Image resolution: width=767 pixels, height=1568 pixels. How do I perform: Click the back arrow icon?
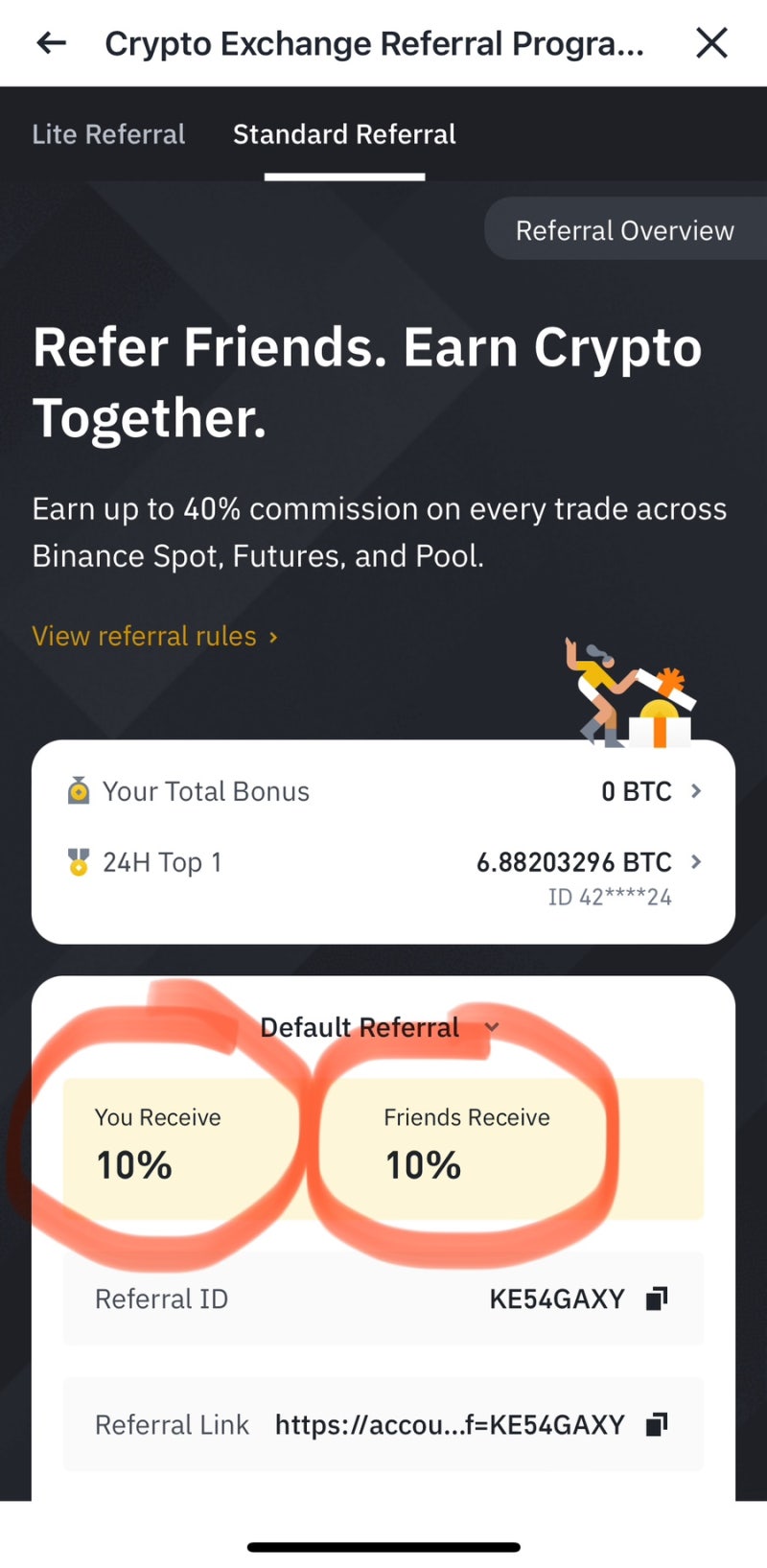click(50, 42)
